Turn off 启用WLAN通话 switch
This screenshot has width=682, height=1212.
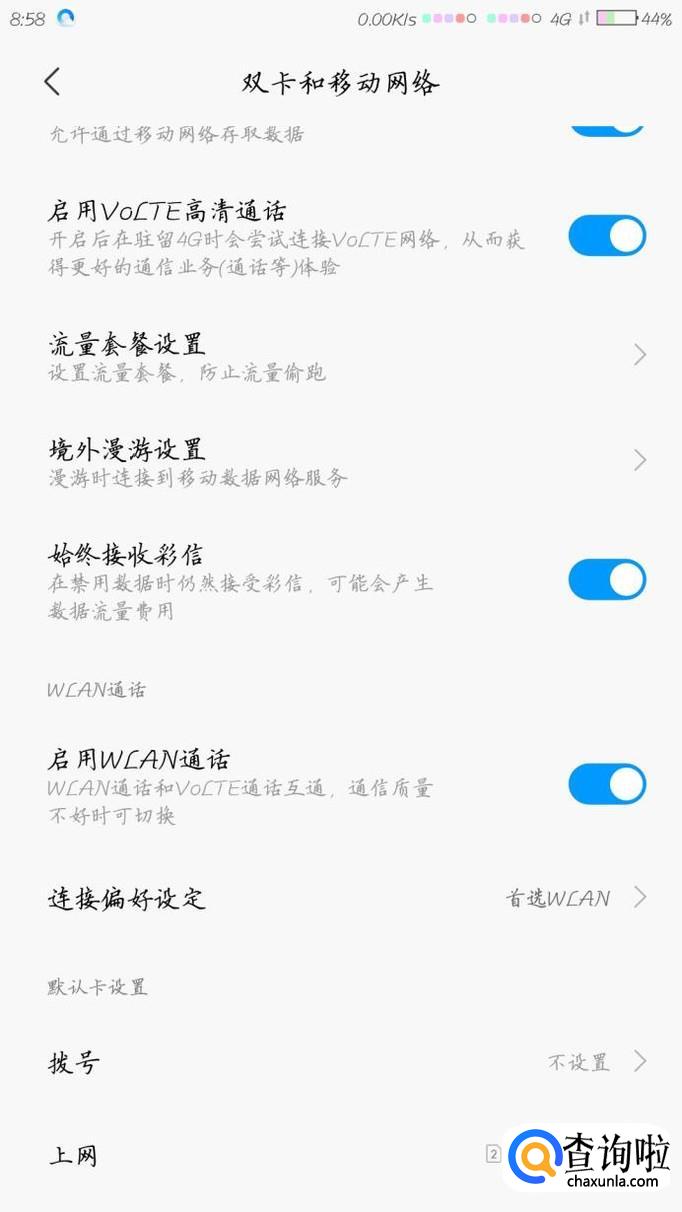[x=607, y=785]
